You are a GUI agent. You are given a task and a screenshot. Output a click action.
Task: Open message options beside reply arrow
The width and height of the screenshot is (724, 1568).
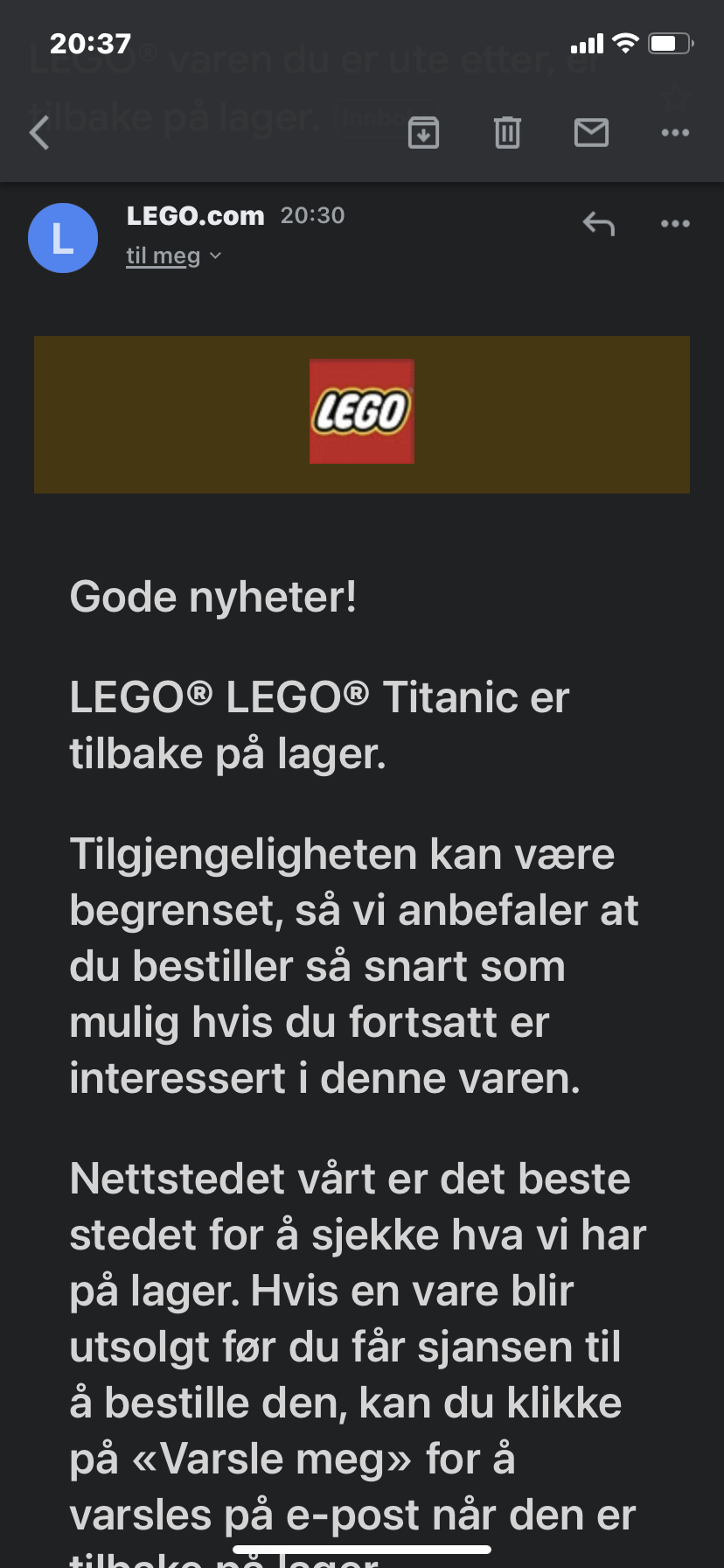click(675, 224)
